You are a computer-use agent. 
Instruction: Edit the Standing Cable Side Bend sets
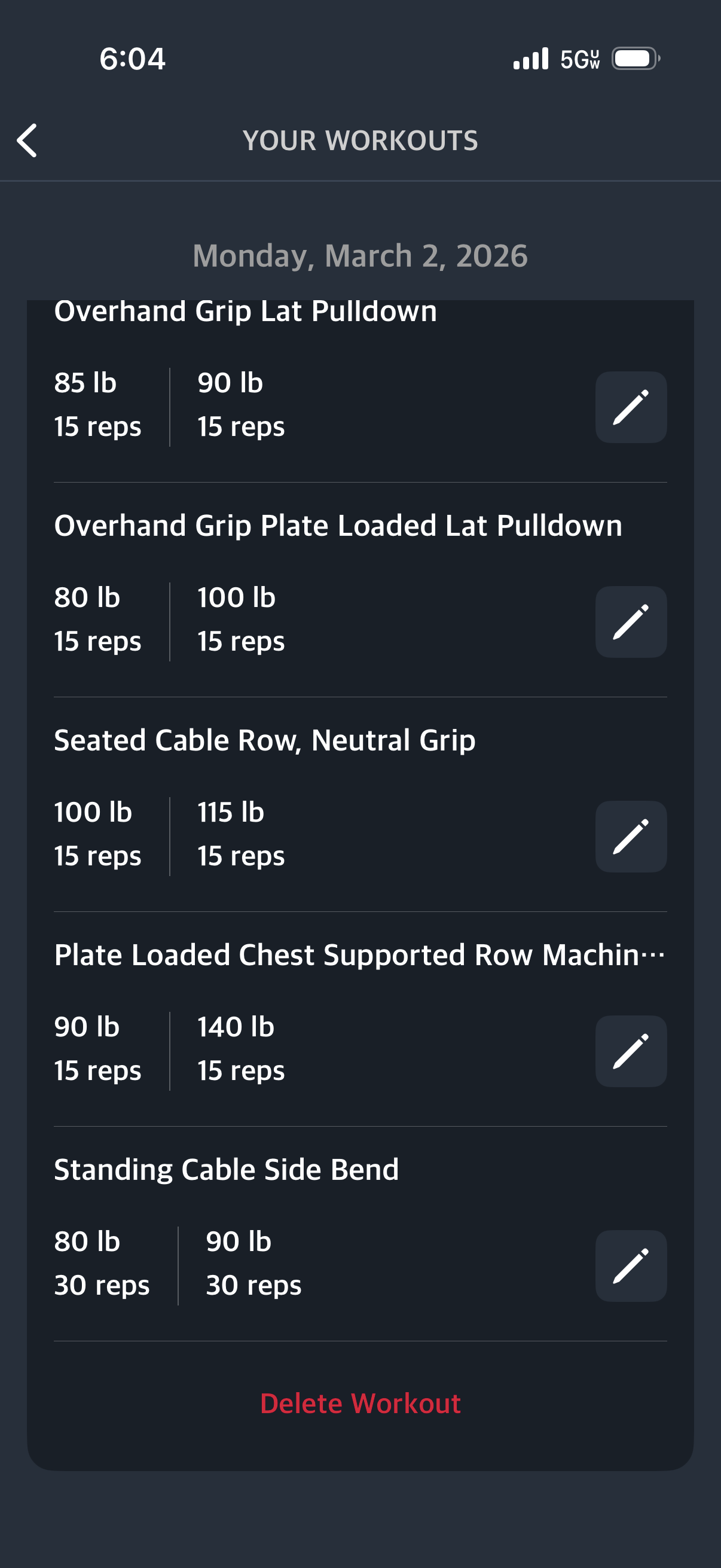pyautogui.click(x=630, y=1266)
